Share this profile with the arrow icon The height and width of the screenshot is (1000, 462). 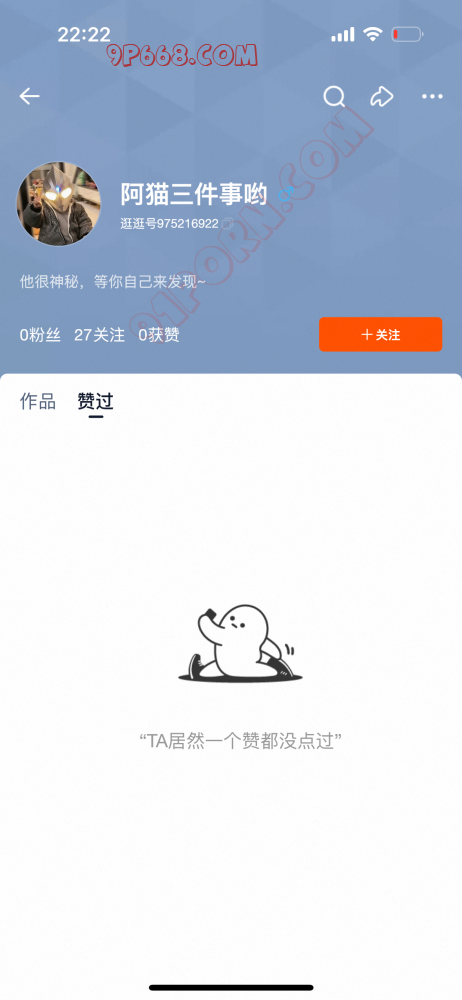coord(382,96)
